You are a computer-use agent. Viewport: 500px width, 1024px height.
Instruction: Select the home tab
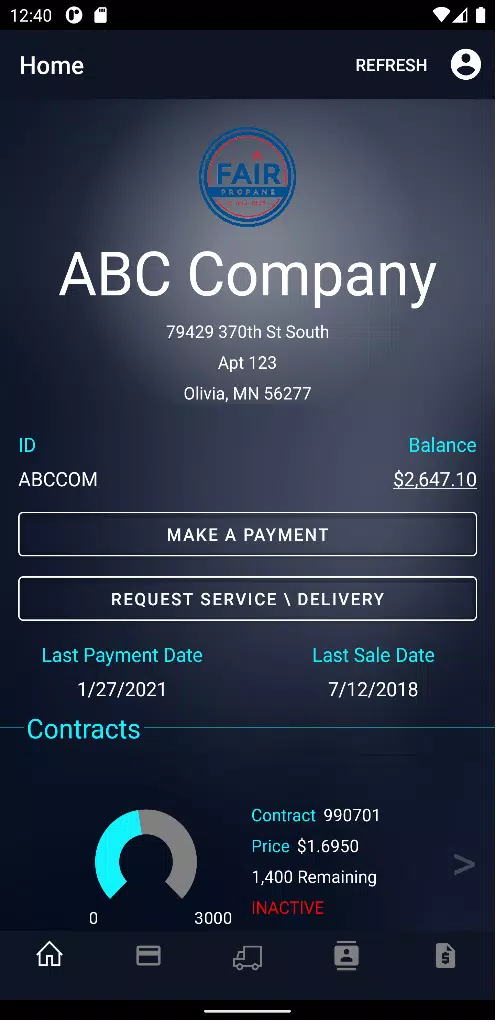(50, 955)
